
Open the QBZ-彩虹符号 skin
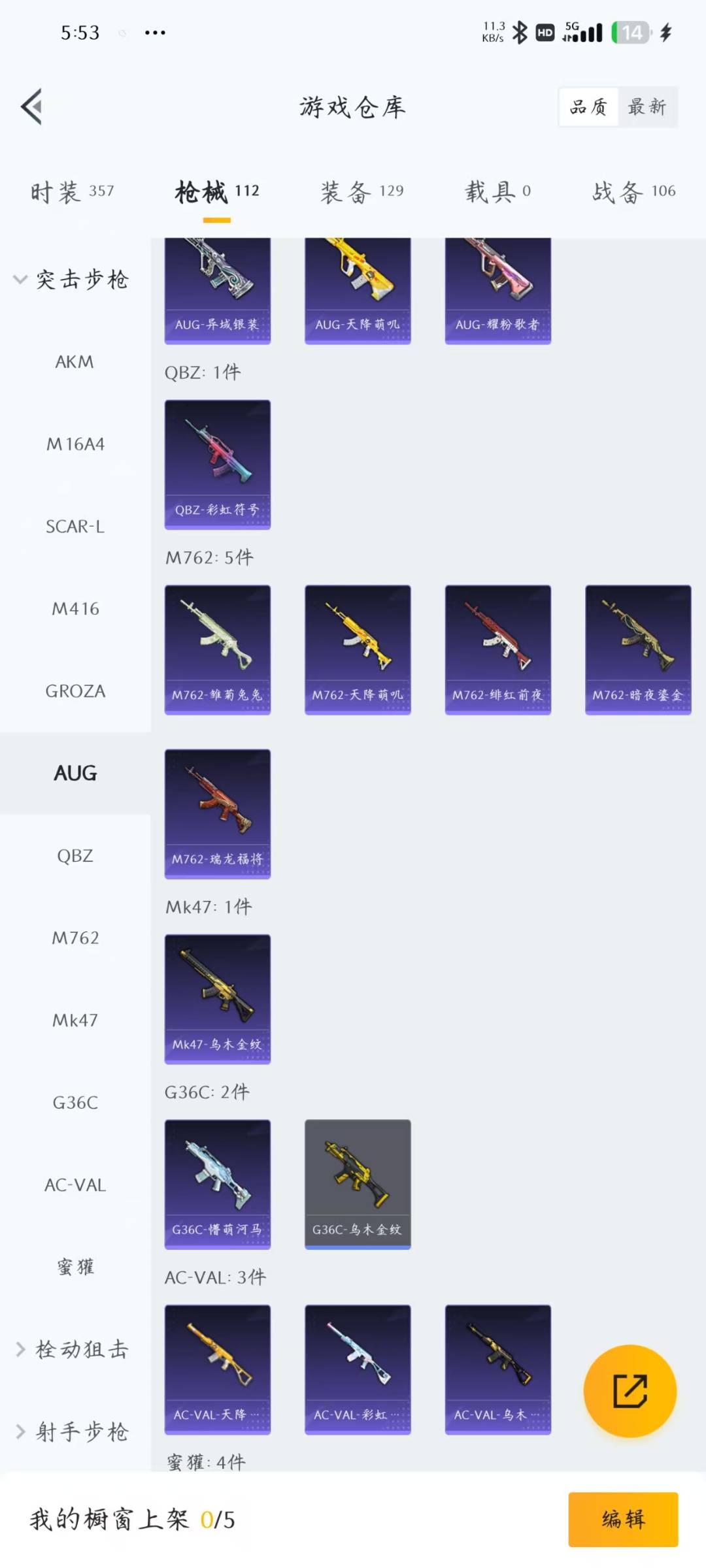click(218, 465)
